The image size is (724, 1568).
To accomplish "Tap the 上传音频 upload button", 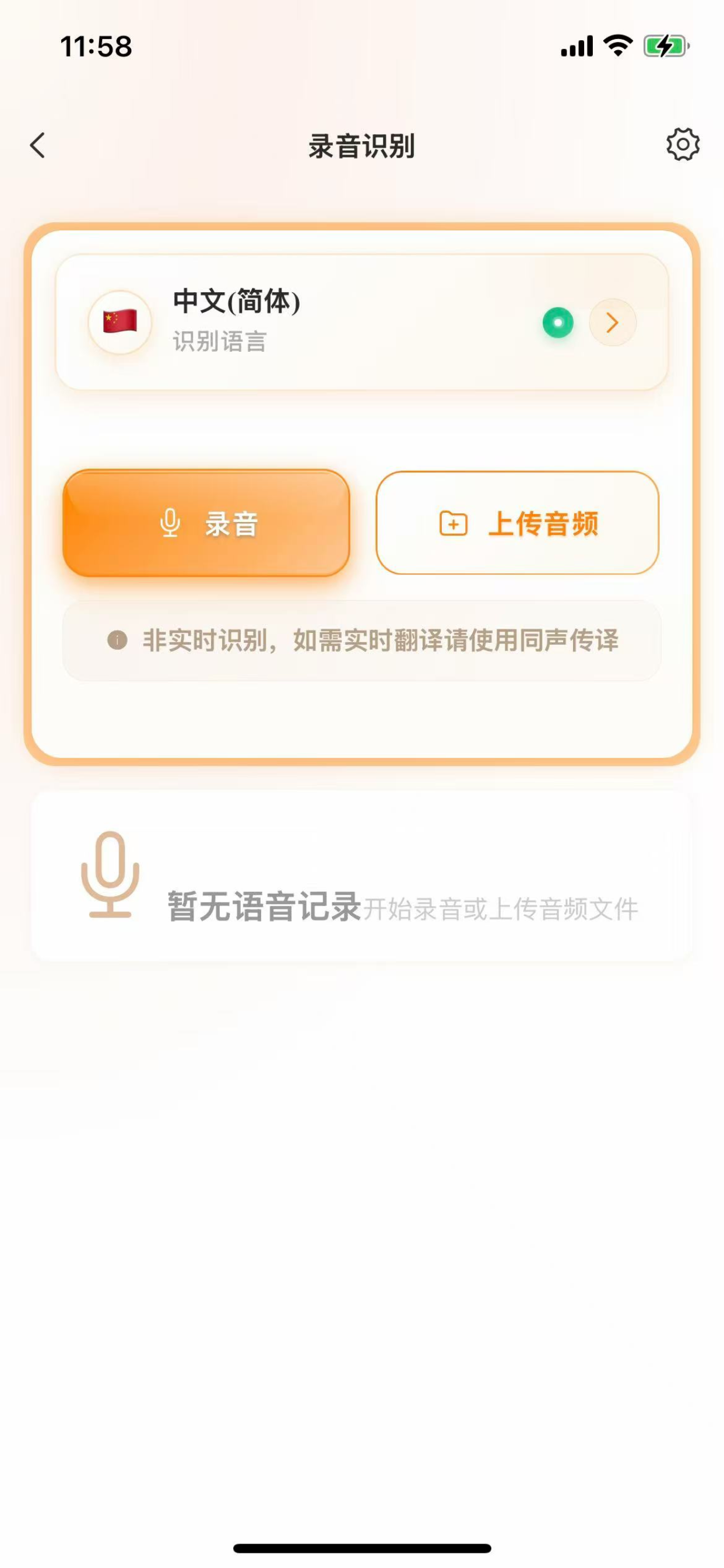I will [x=518, y=522].
